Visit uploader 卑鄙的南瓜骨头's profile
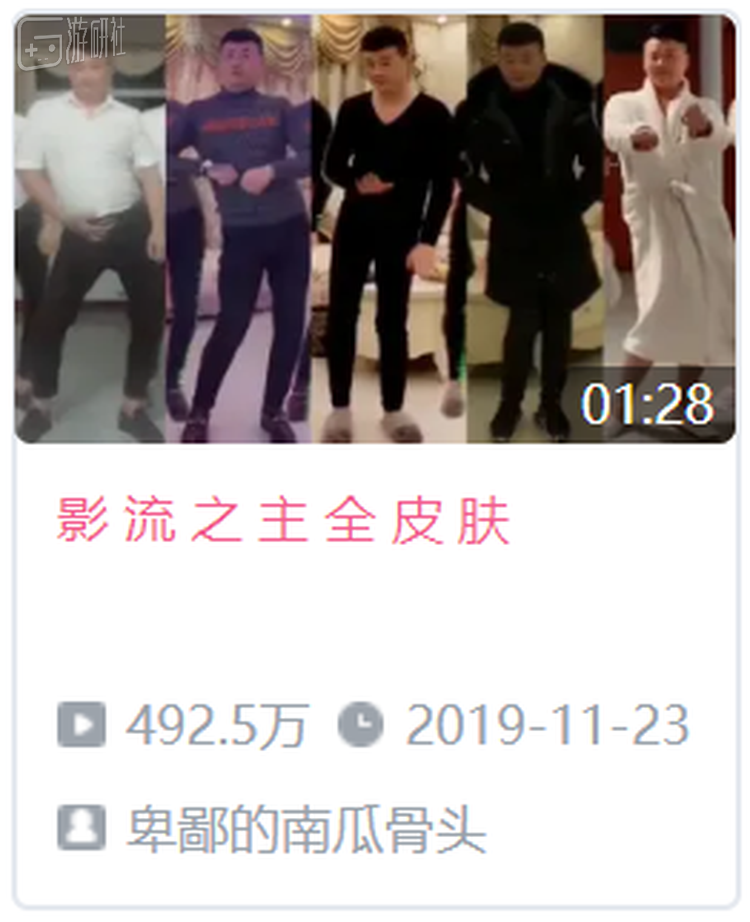Image resolution: width=750 pixels, height=922 pixels. tap(306, 829)
